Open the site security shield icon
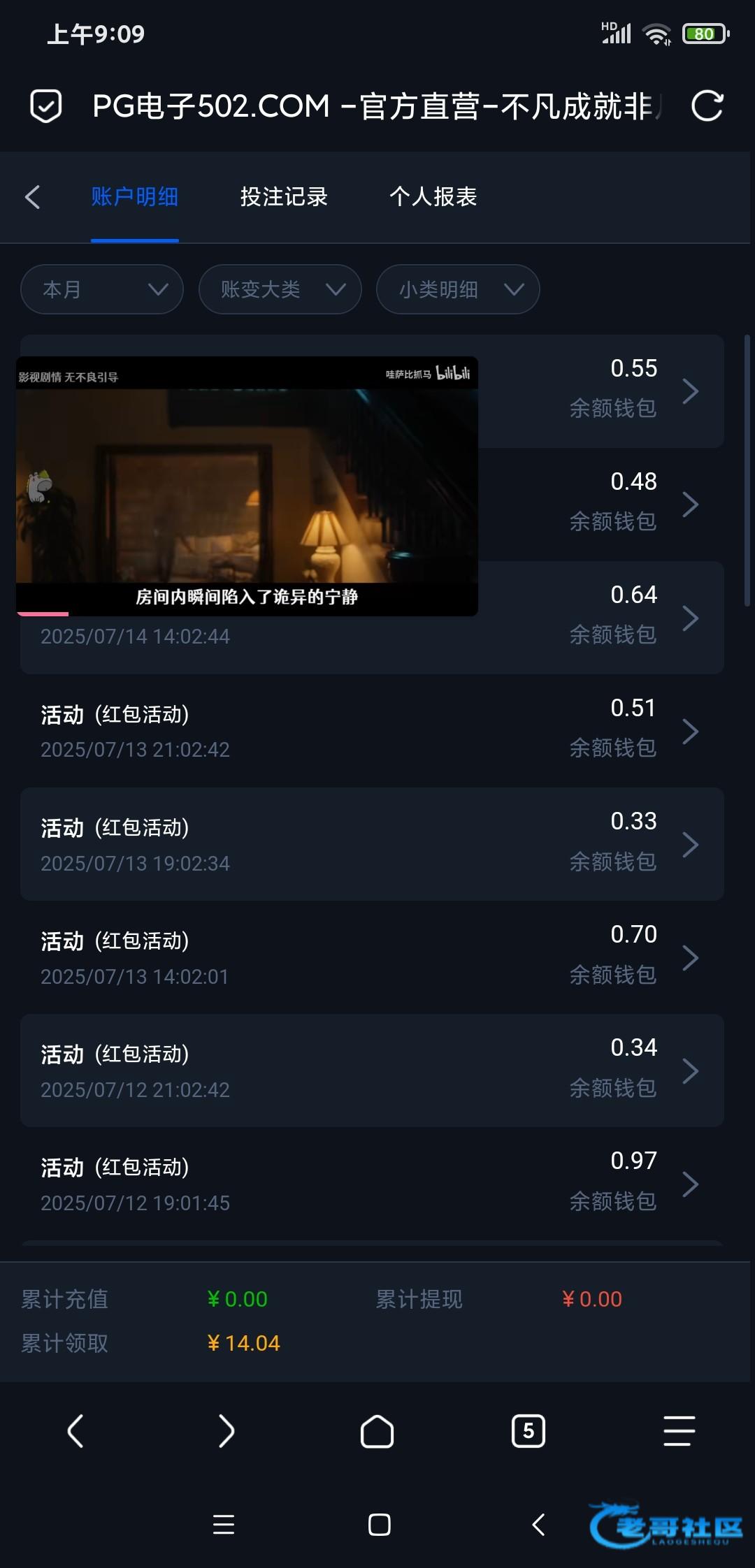Image resolution: width=755 pixels, height=1568 pixels. click(46, 106)
